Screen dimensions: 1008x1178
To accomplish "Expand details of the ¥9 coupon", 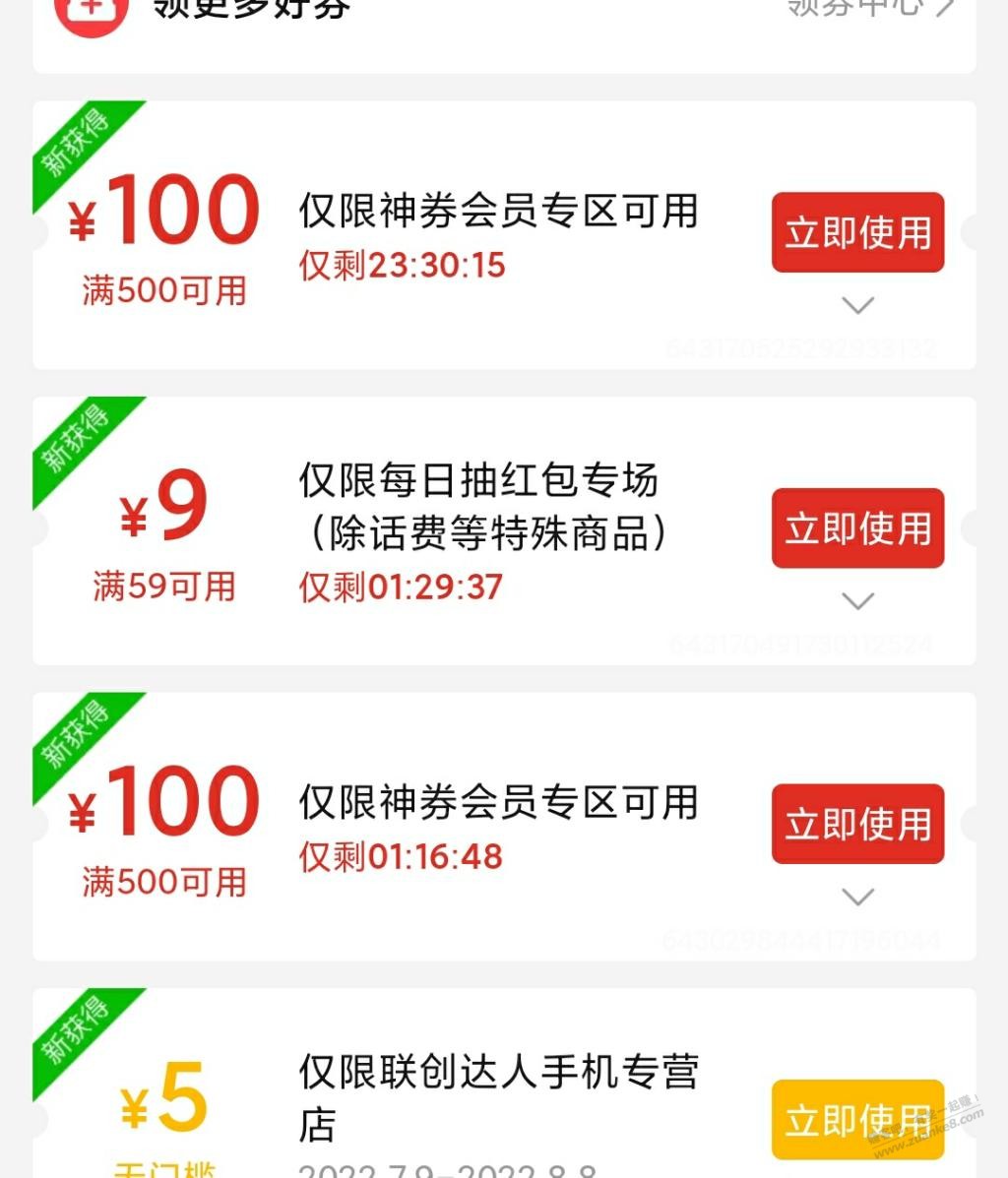I will pyautogui.click(x=858, y=600).
